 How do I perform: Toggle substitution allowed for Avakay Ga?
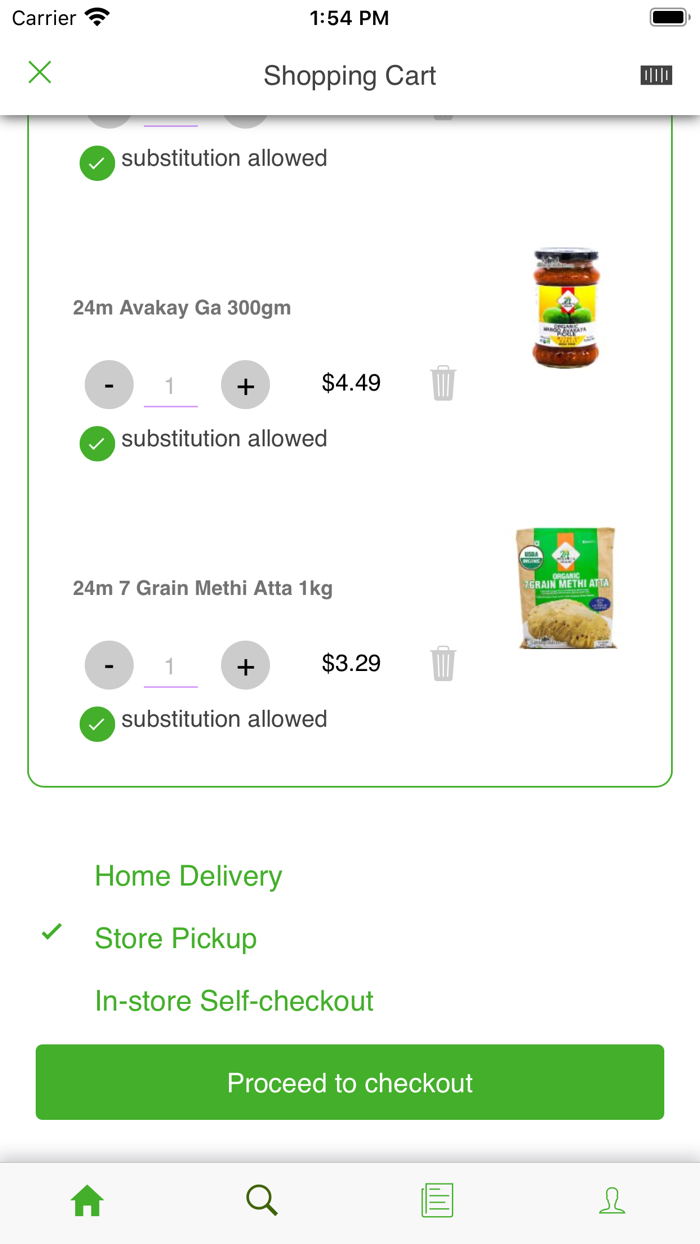click(97, 443)
